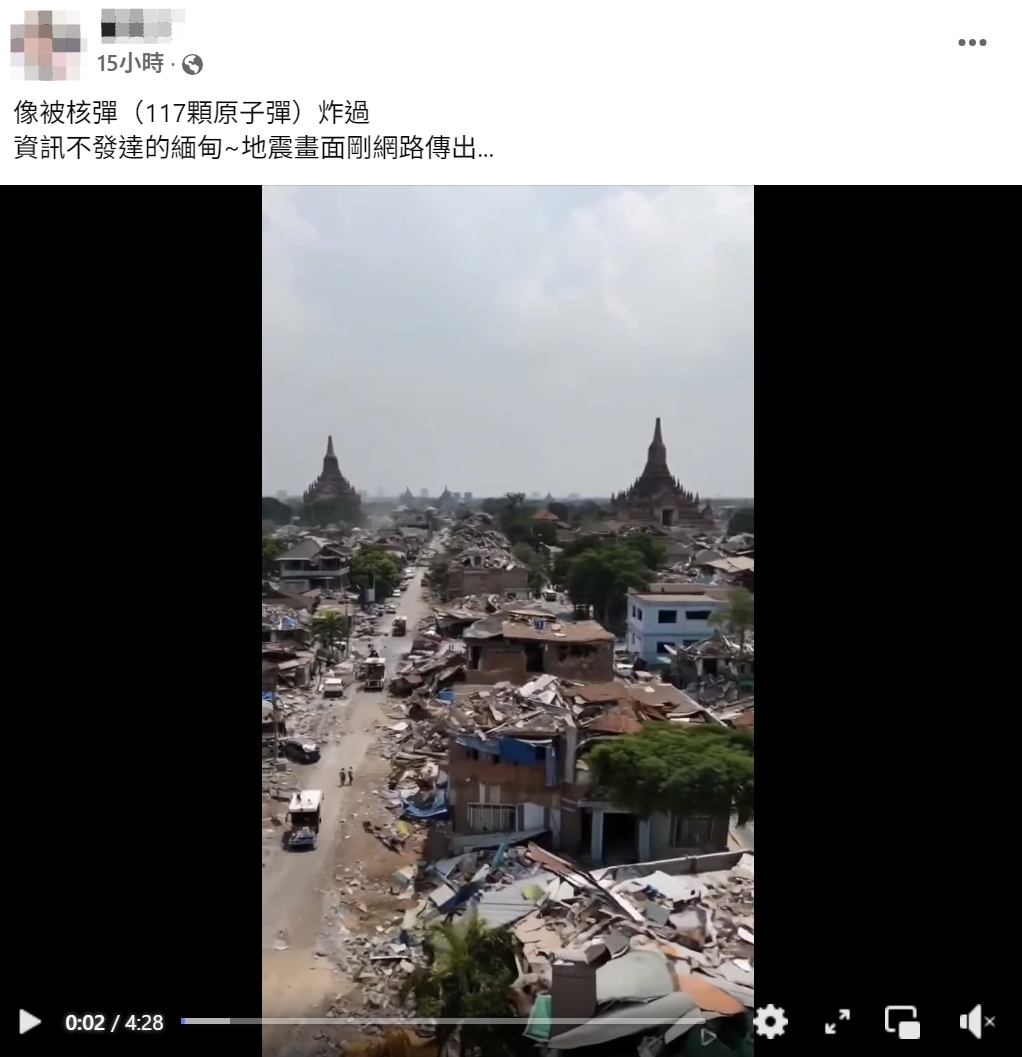Open the poster's profile picture

(45, 45)
